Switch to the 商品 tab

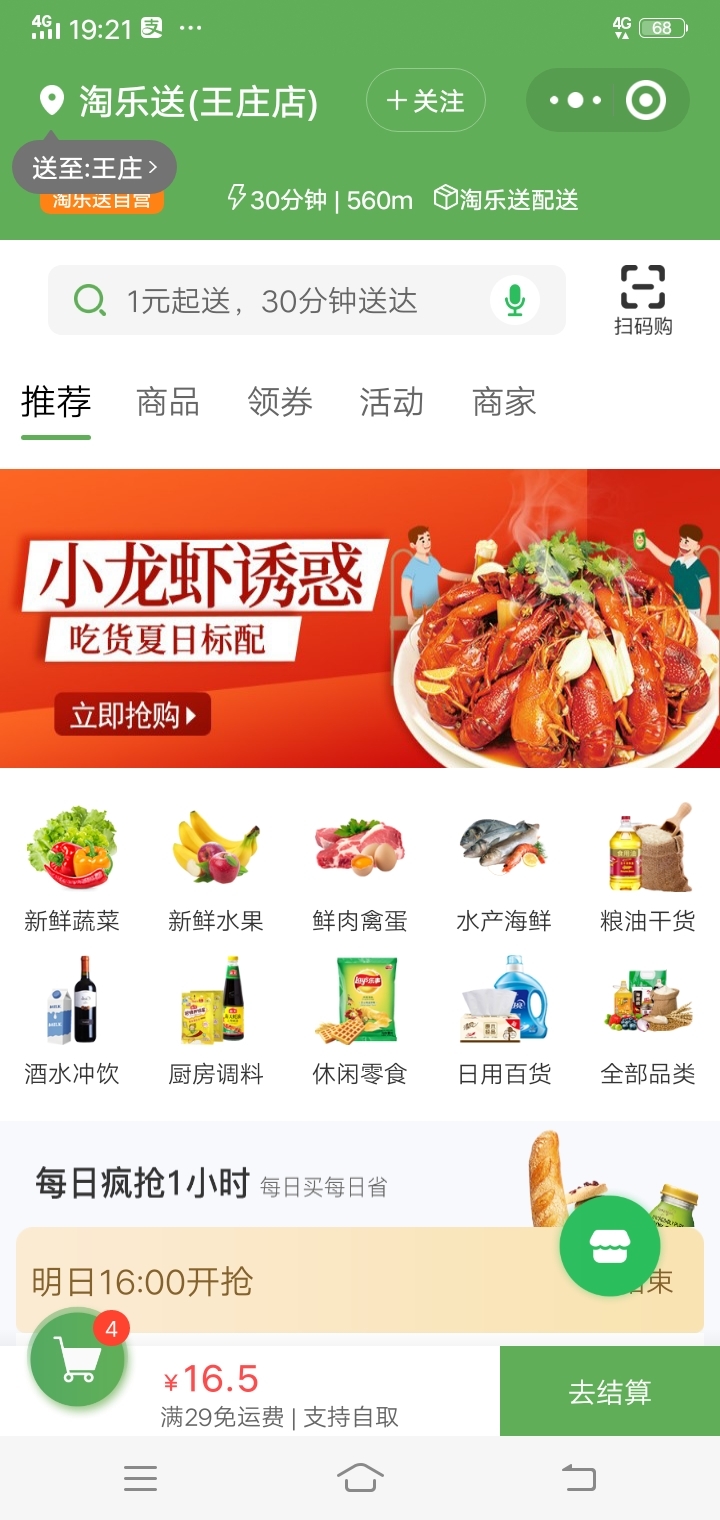168,403
